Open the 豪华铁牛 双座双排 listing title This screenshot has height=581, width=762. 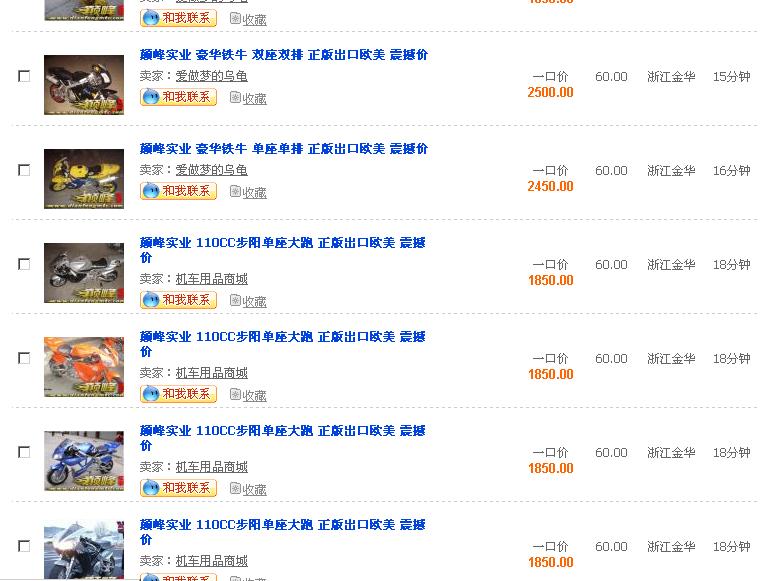point(283,55)
